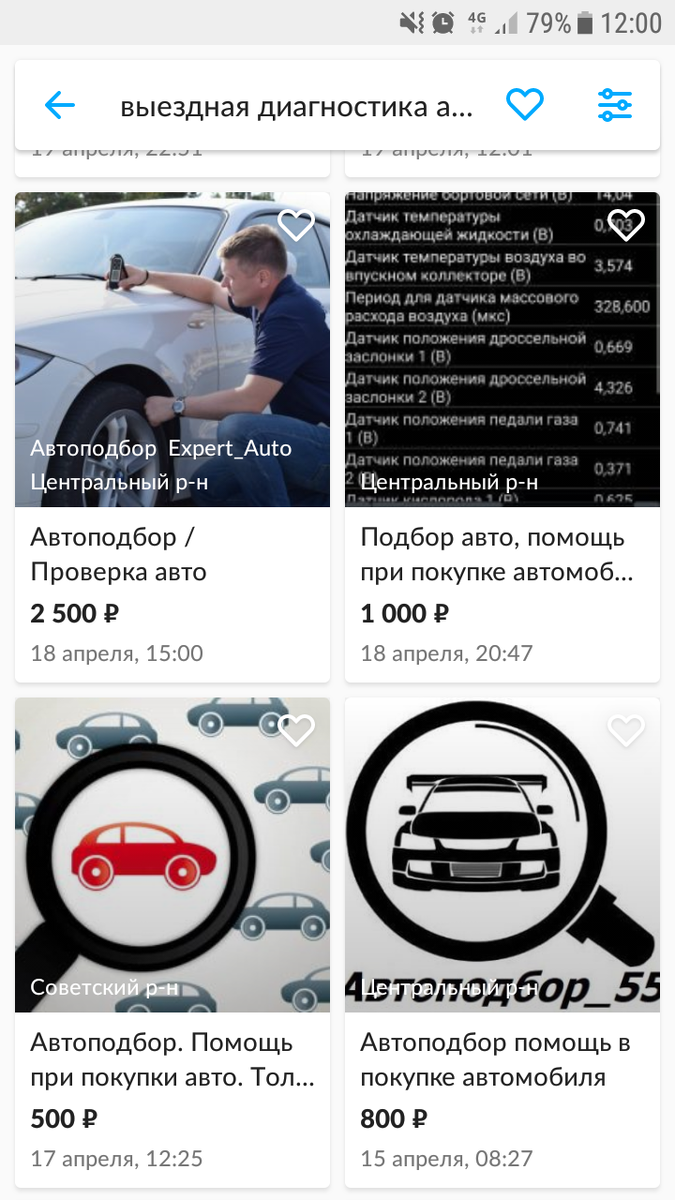The image size is (675, 1200).
Task: Edit the search query «выездная диагностика»
Action: pyautogui.click(x=296, y=106)
